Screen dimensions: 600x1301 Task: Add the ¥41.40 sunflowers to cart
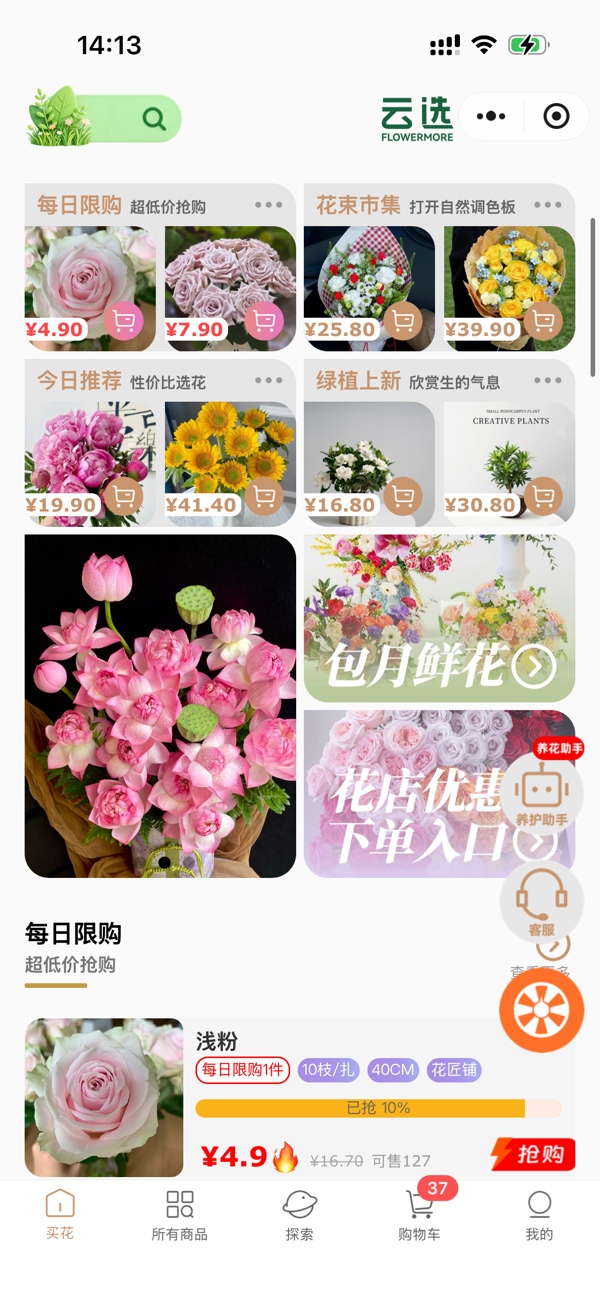[264, 496]
